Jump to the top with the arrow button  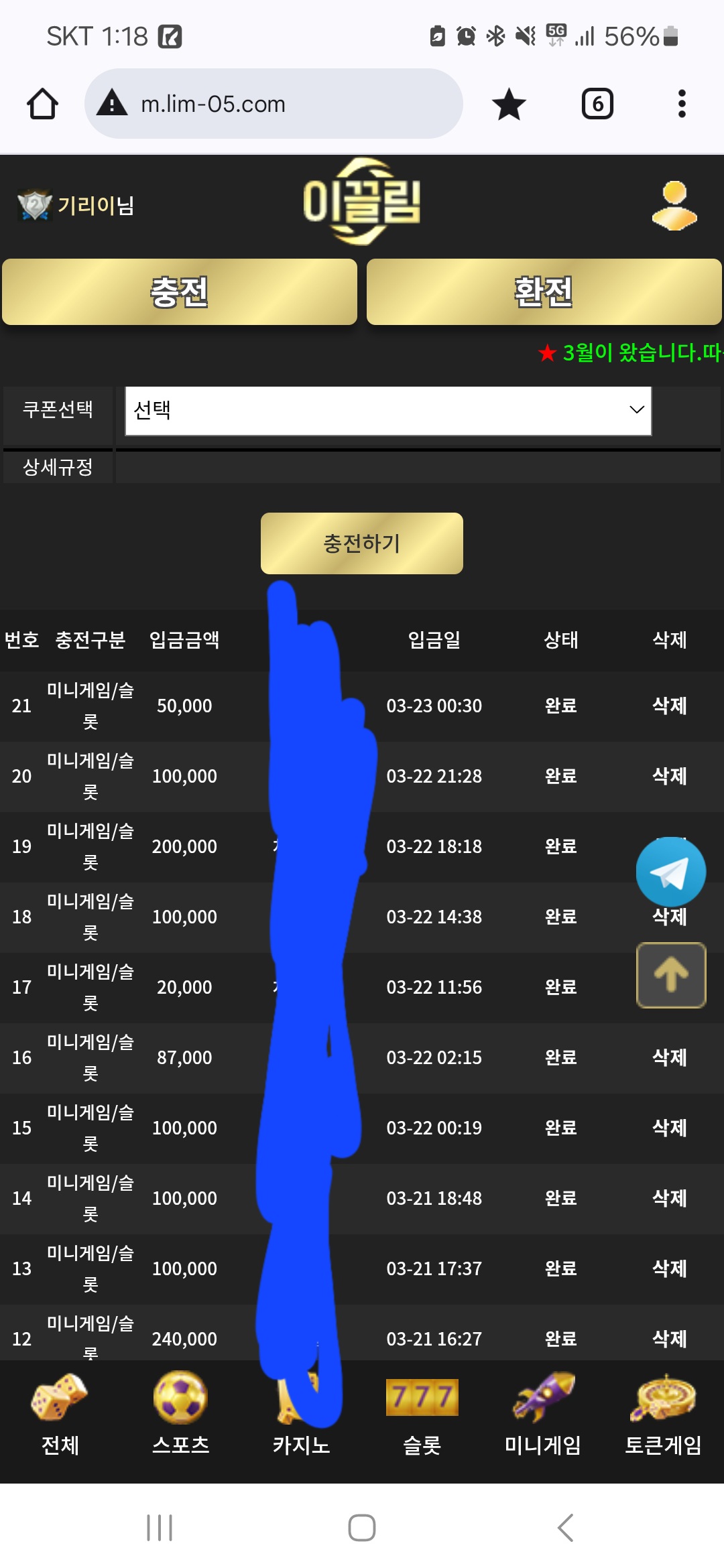670,975
